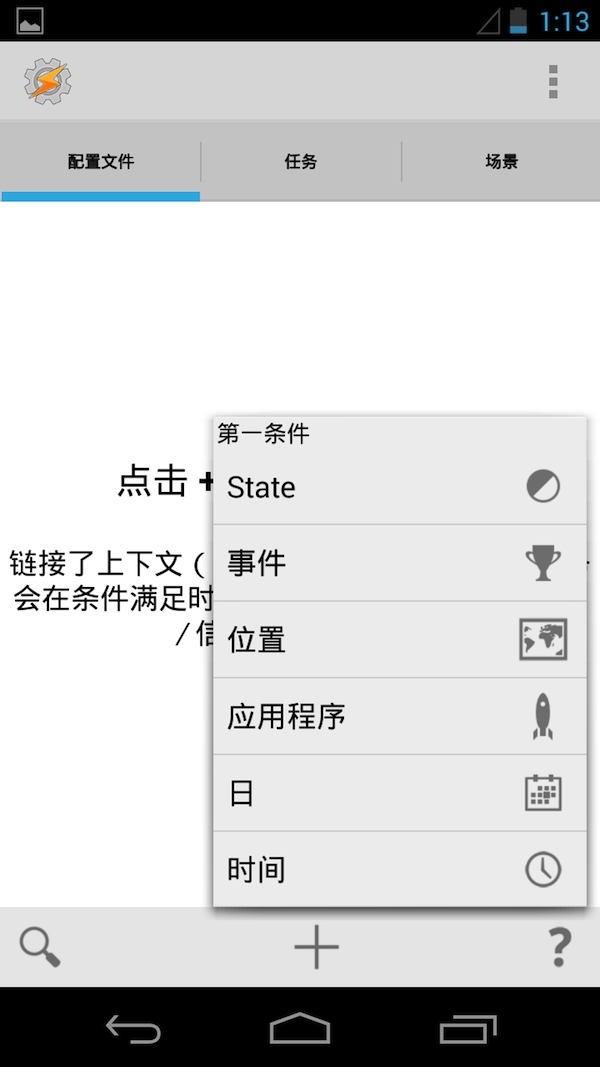Switch to the 场景 tab
Viewport: 600px width, 1067px height.
pyautogui.click(x=501, y=162)
